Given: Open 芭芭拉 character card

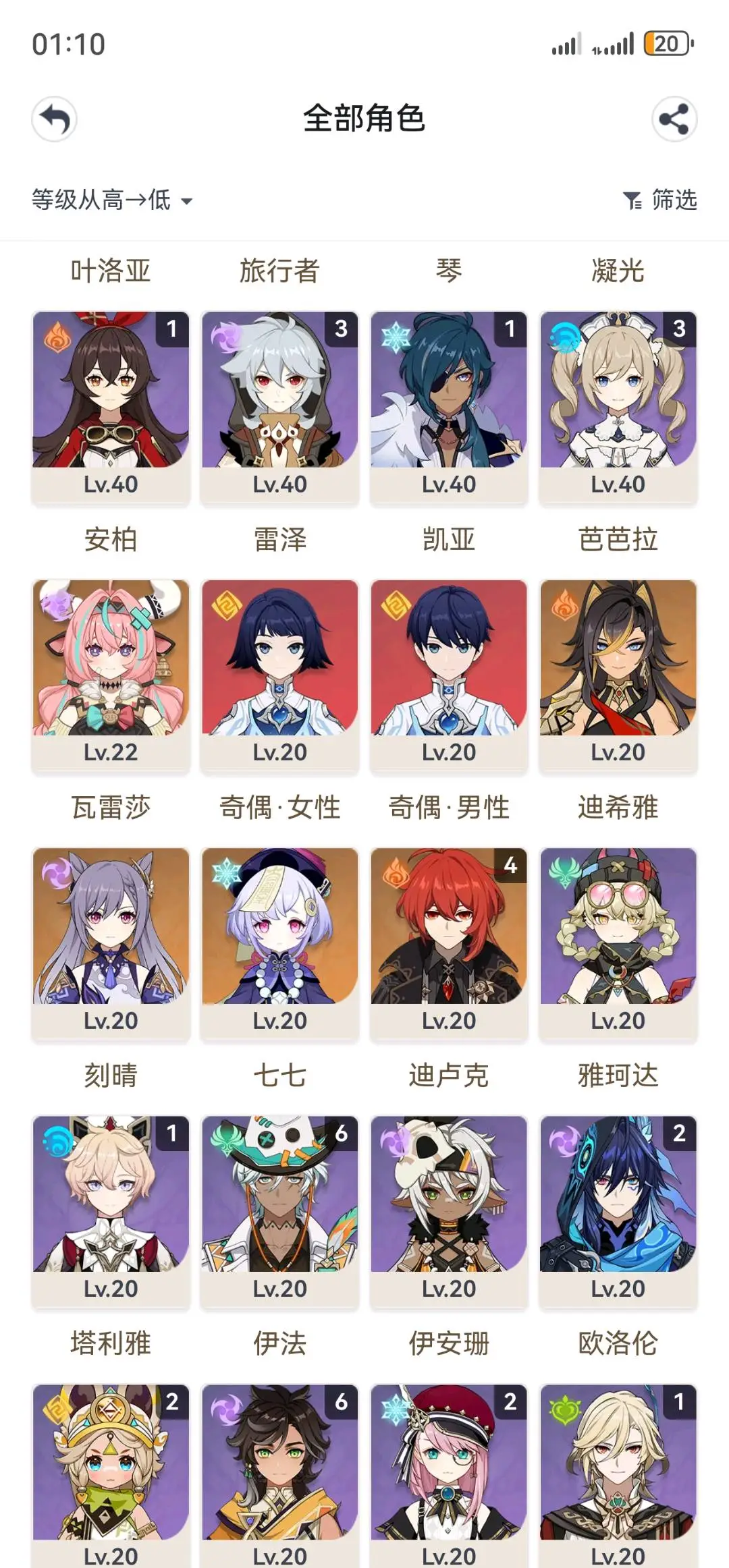Looking at the screenshot, I should click(618, 405).
